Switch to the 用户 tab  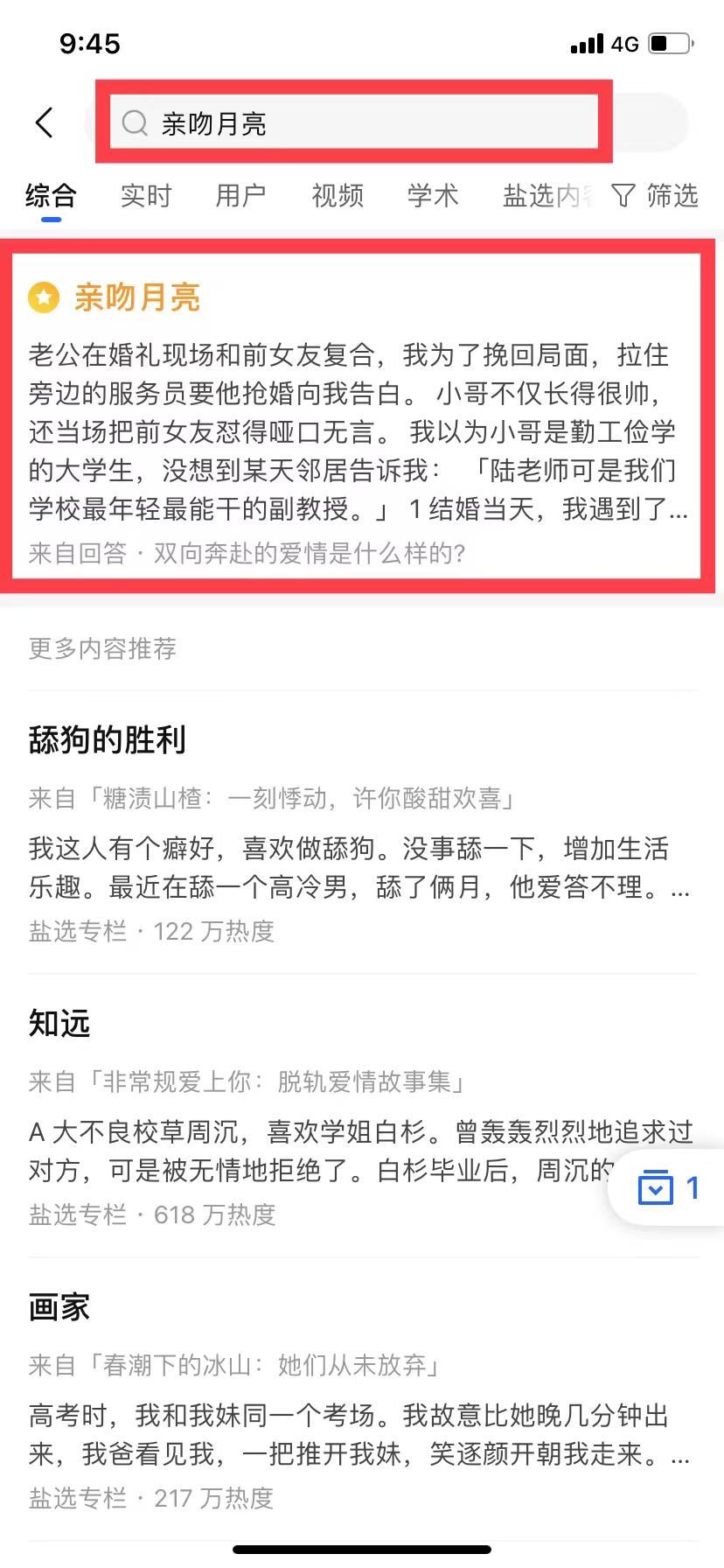pyautogui.click(x=240, y=195)
